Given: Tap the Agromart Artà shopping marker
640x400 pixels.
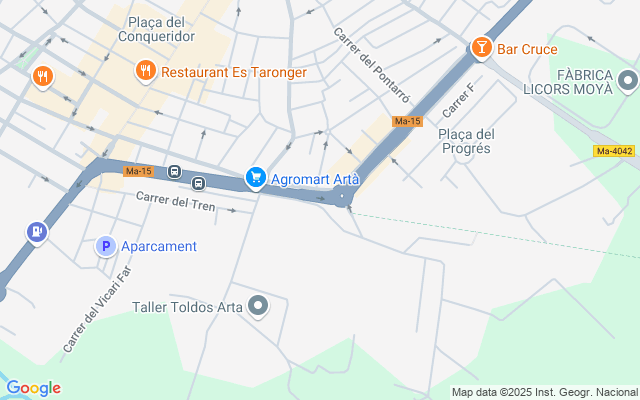Looking at the screenshot, I should (x=256, y=179).
